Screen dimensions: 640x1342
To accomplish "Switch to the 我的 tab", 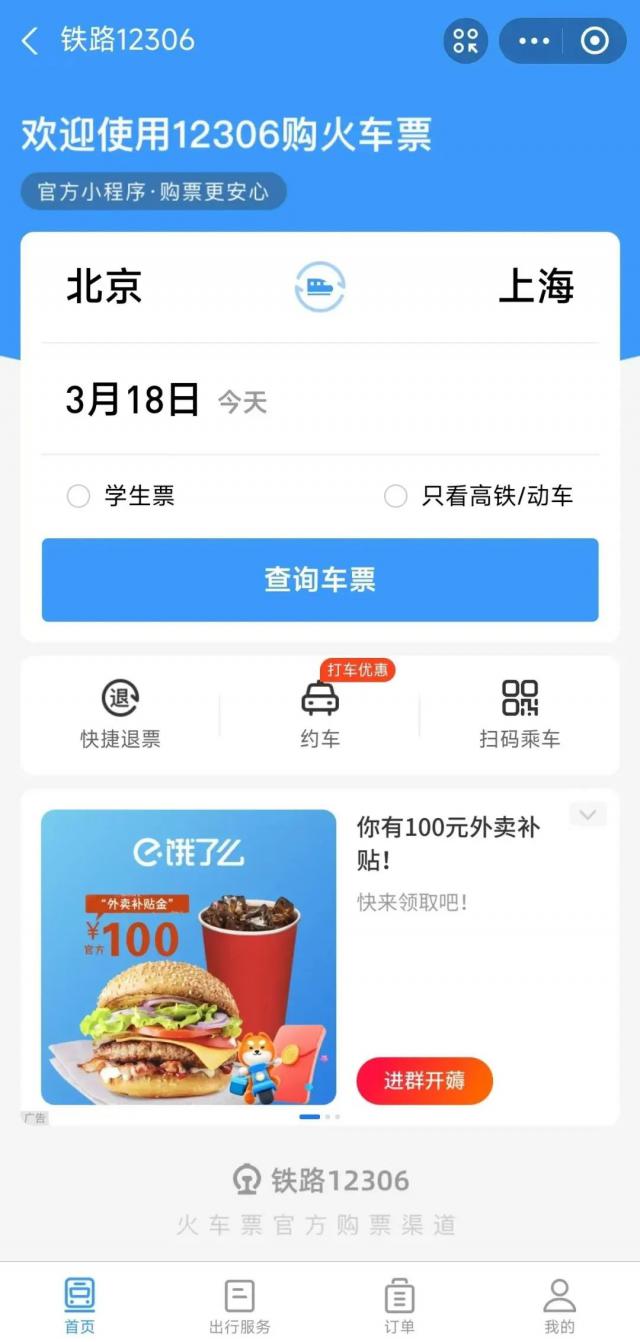I will 560,1305.
